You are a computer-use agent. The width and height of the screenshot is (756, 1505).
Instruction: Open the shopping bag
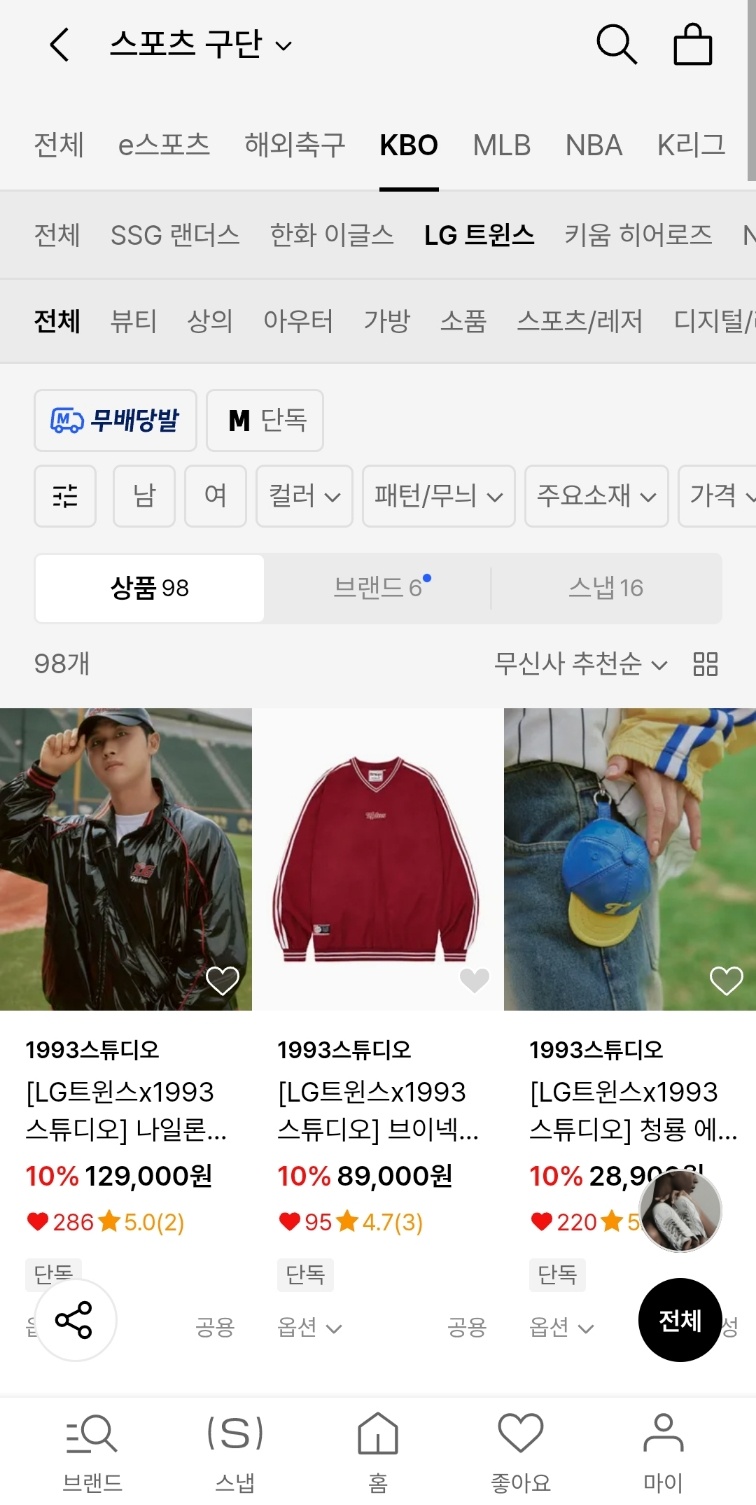(692, 45)
